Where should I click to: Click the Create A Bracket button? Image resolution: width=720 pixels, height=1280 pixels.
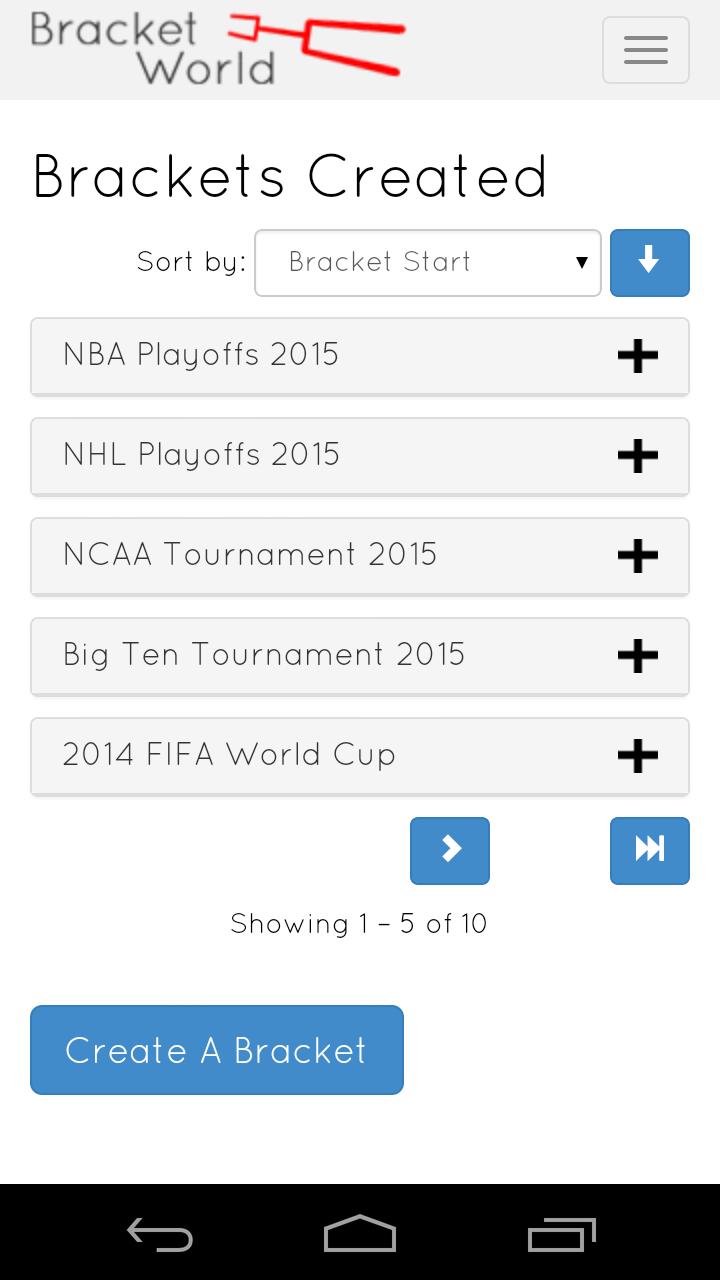click(216, 1049)
